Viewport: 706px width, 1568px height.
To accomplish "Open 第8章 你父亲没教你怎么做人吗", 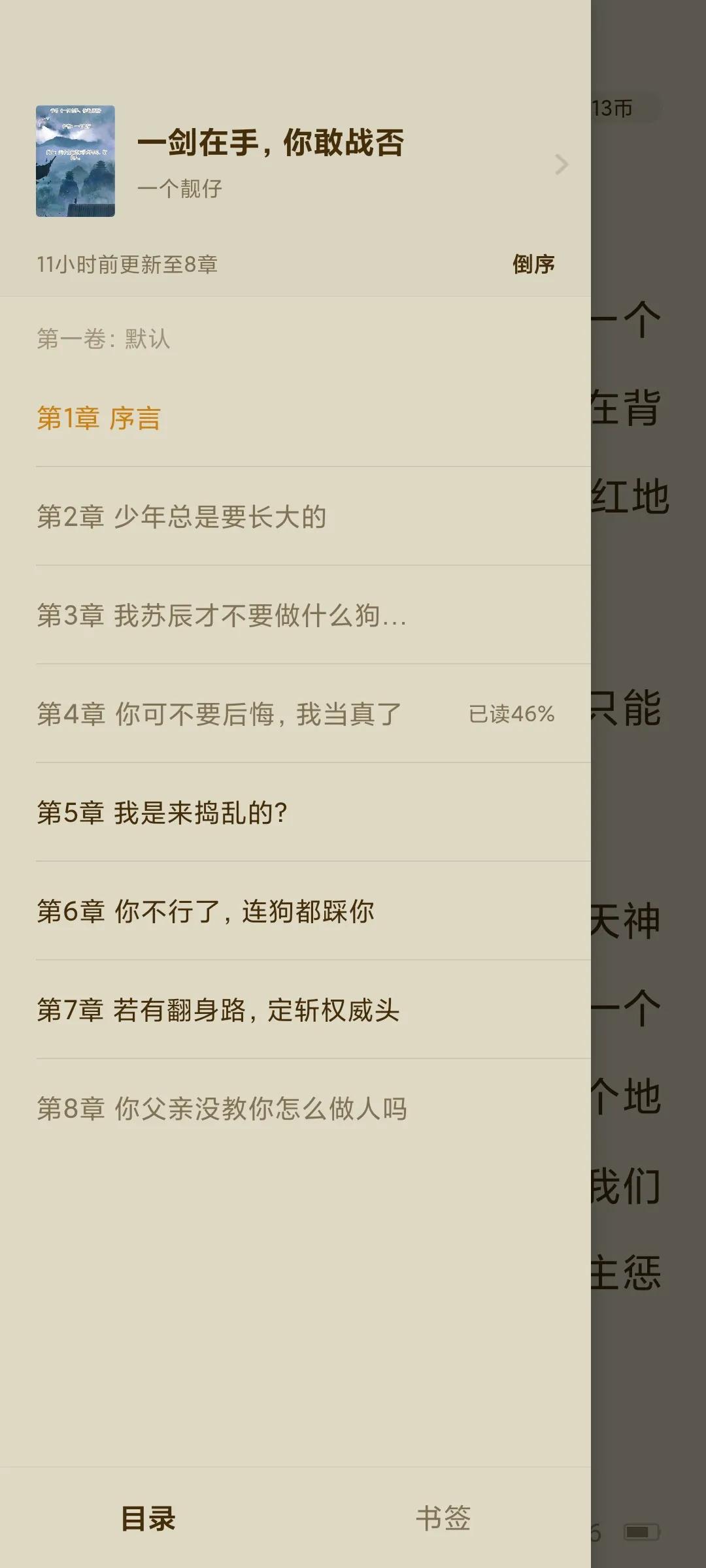I will click(x=222, y=1109).
